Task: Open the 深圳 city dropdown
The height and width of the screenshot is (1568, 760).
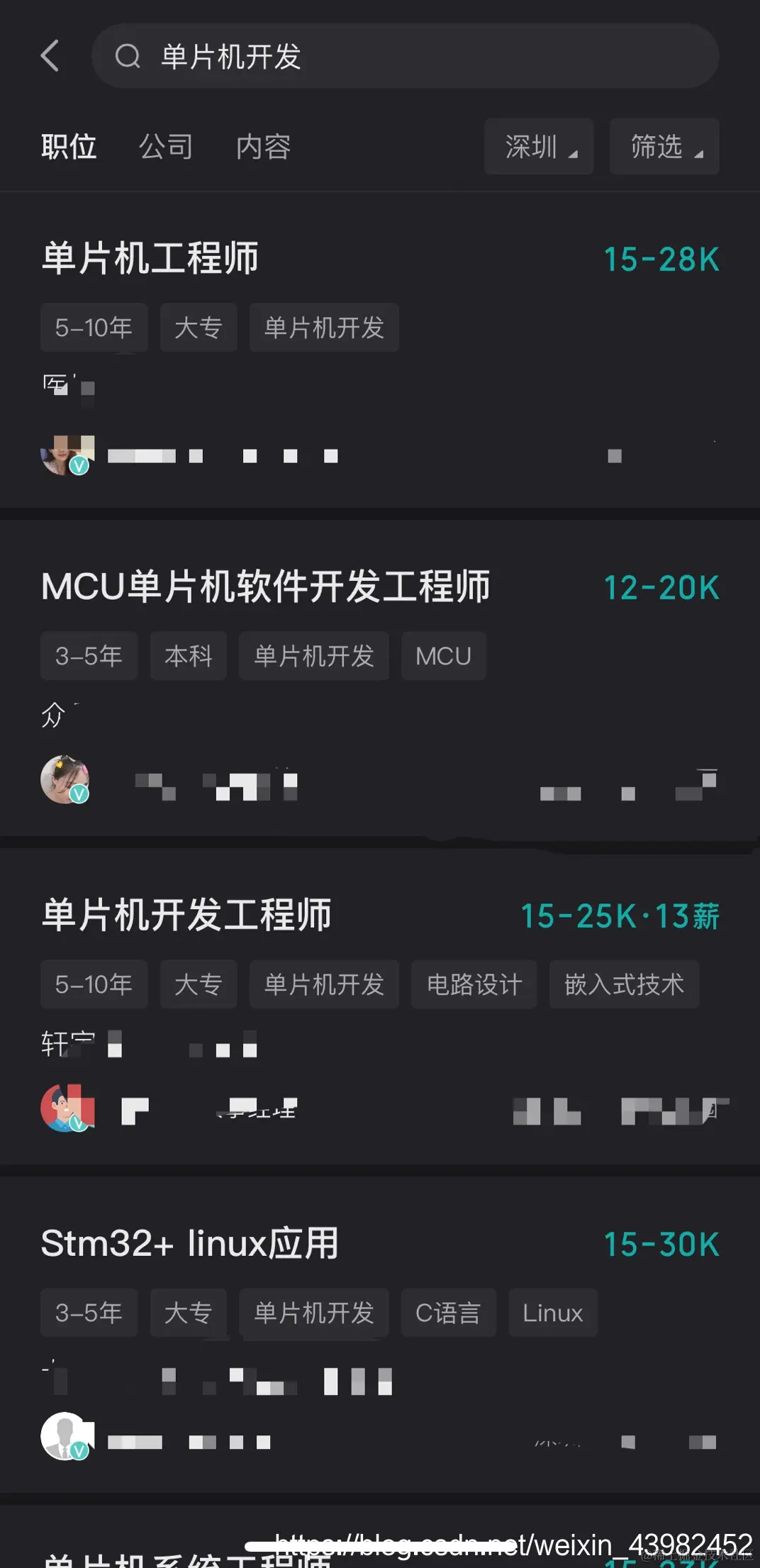Action: [539, 147]
